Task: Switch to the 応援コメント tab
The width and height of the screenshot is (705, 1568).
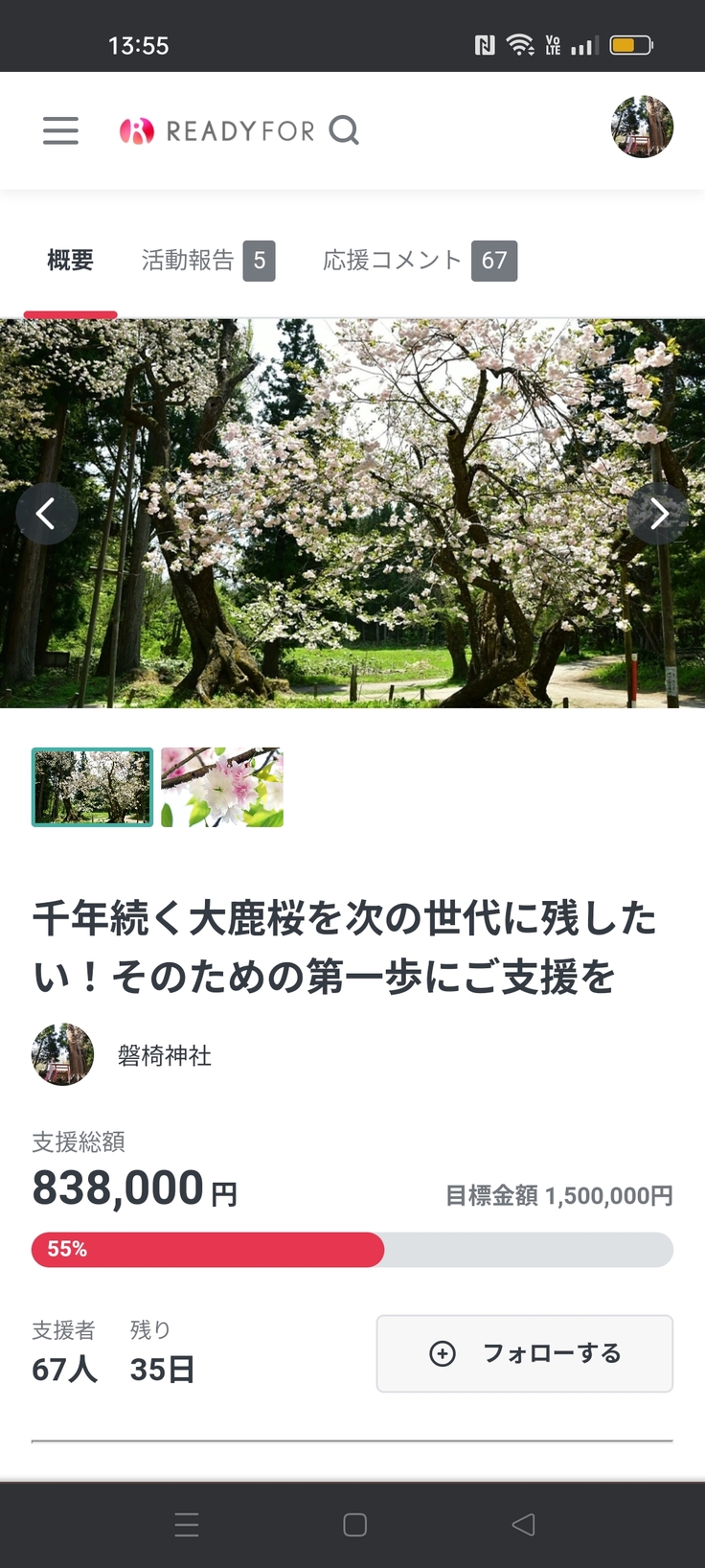Action: click(419, 261)
